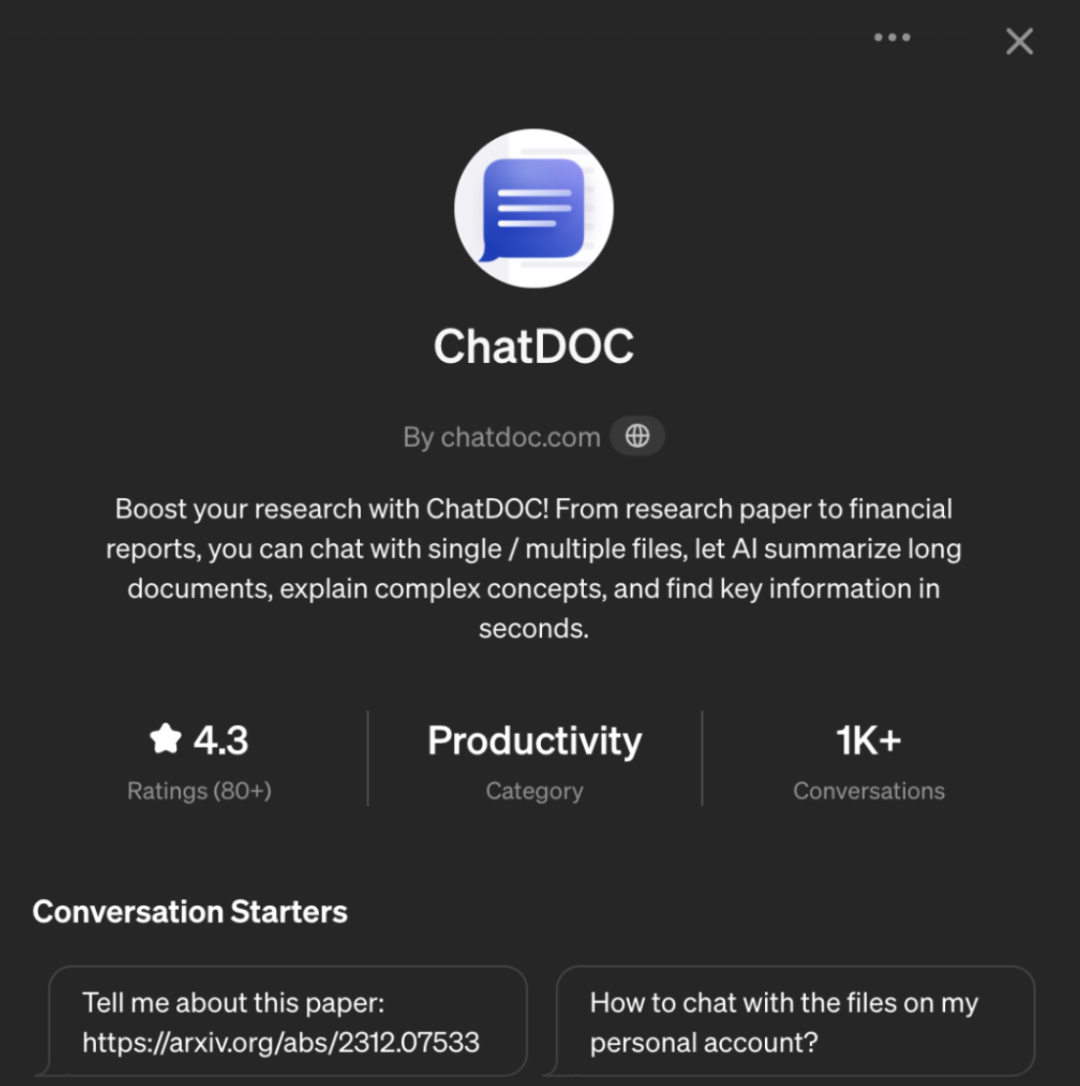
Task: Choose the personal account files starter
Action: pos(795,1022)
